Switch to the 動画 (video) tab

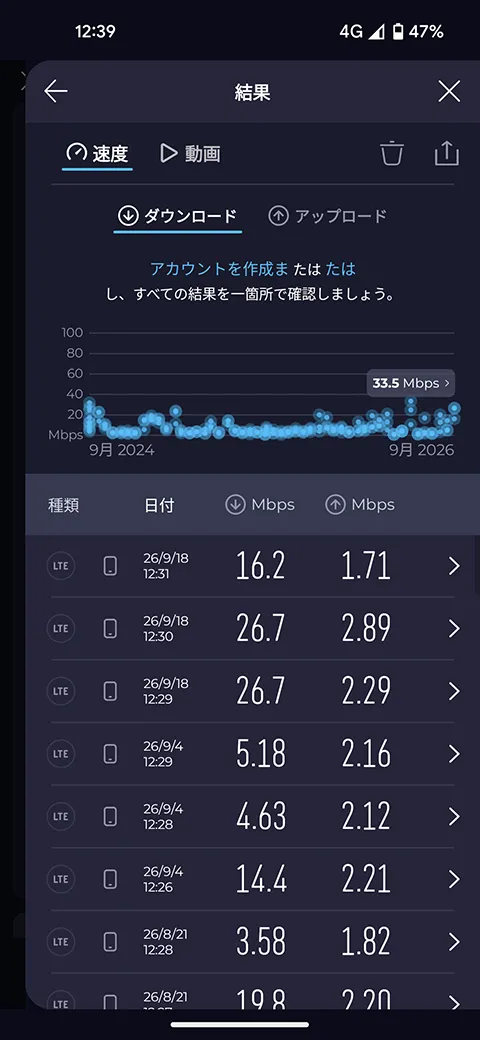click(190, 154)
